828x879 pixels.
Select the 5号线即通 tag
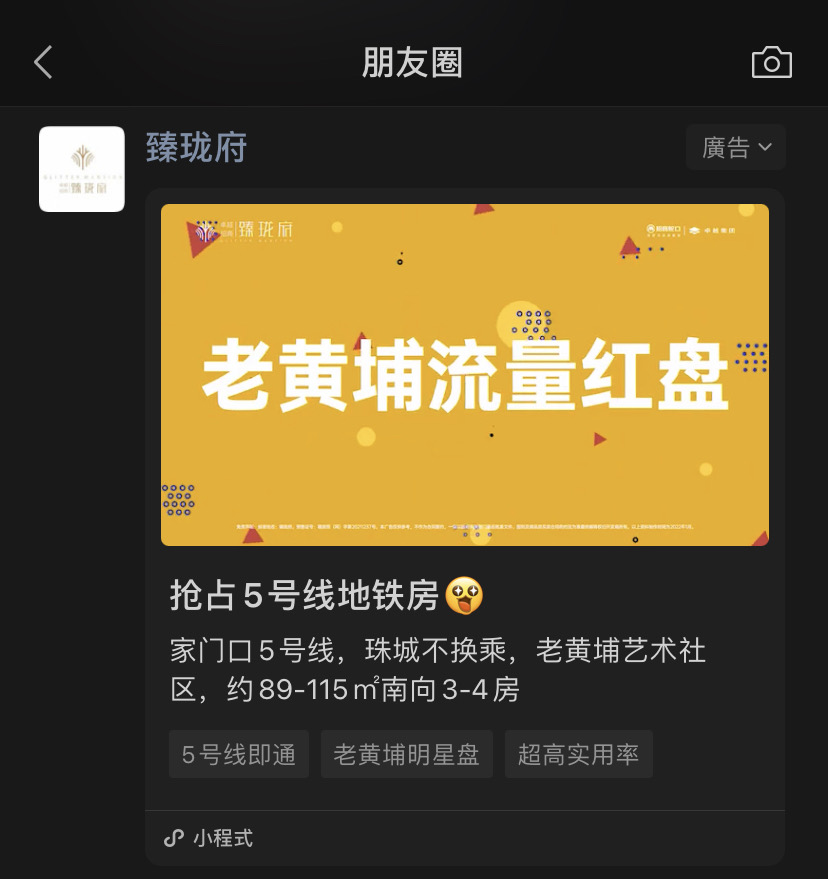pos(238,754)
